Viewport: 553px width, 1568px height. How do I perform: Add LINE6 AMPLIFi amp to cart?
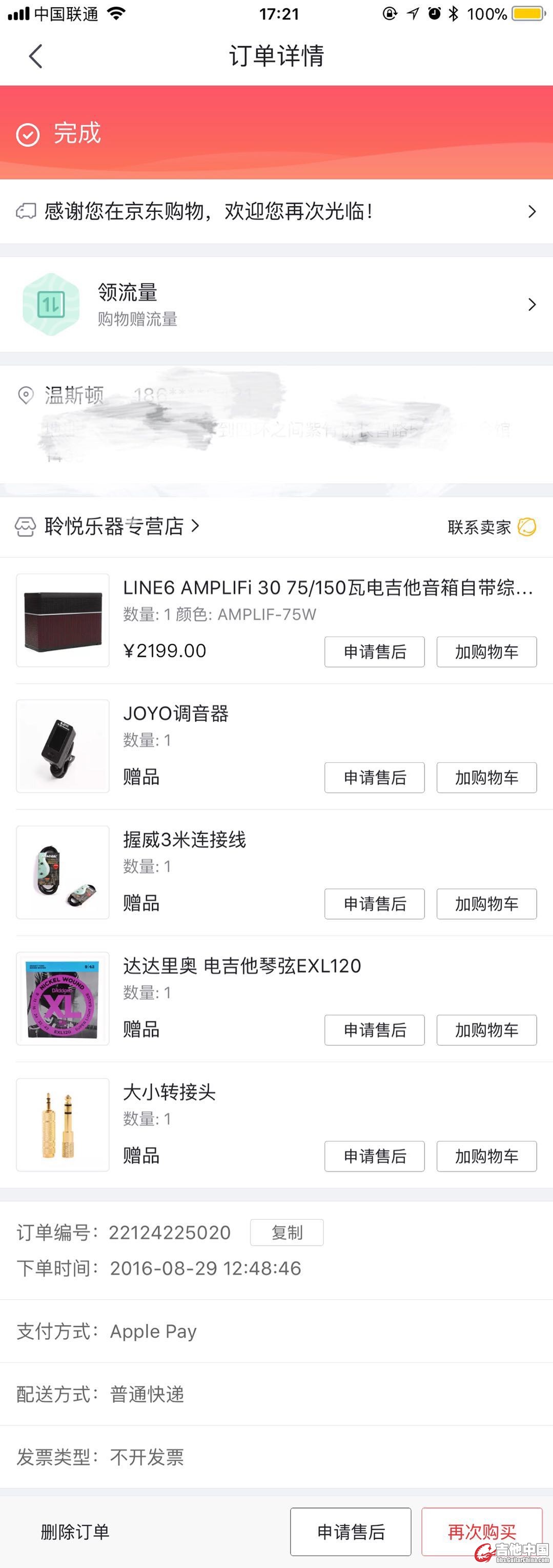tap(486, 652)
